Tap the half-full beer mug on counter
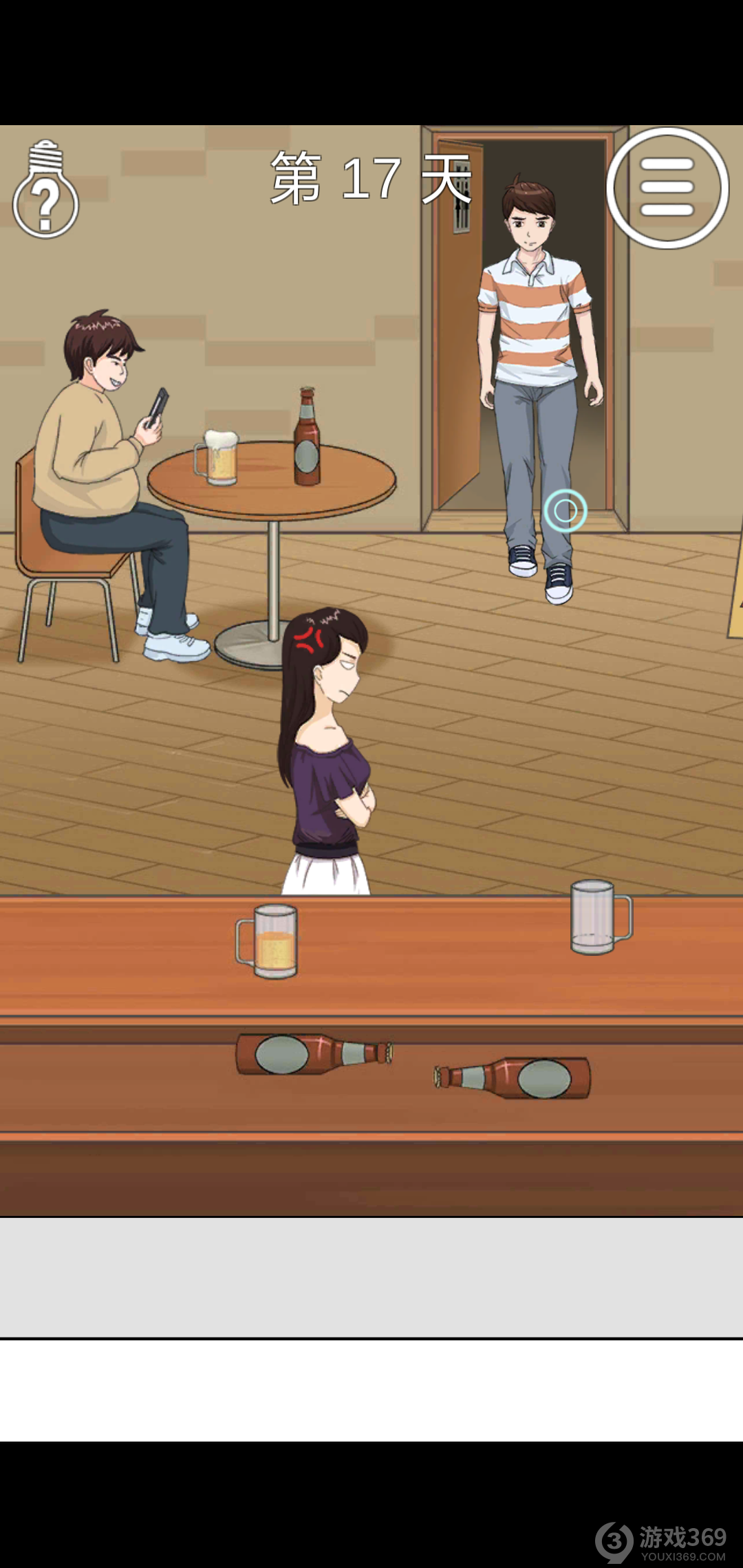This screenshot has width=743, height=1568. coord(269,941)
